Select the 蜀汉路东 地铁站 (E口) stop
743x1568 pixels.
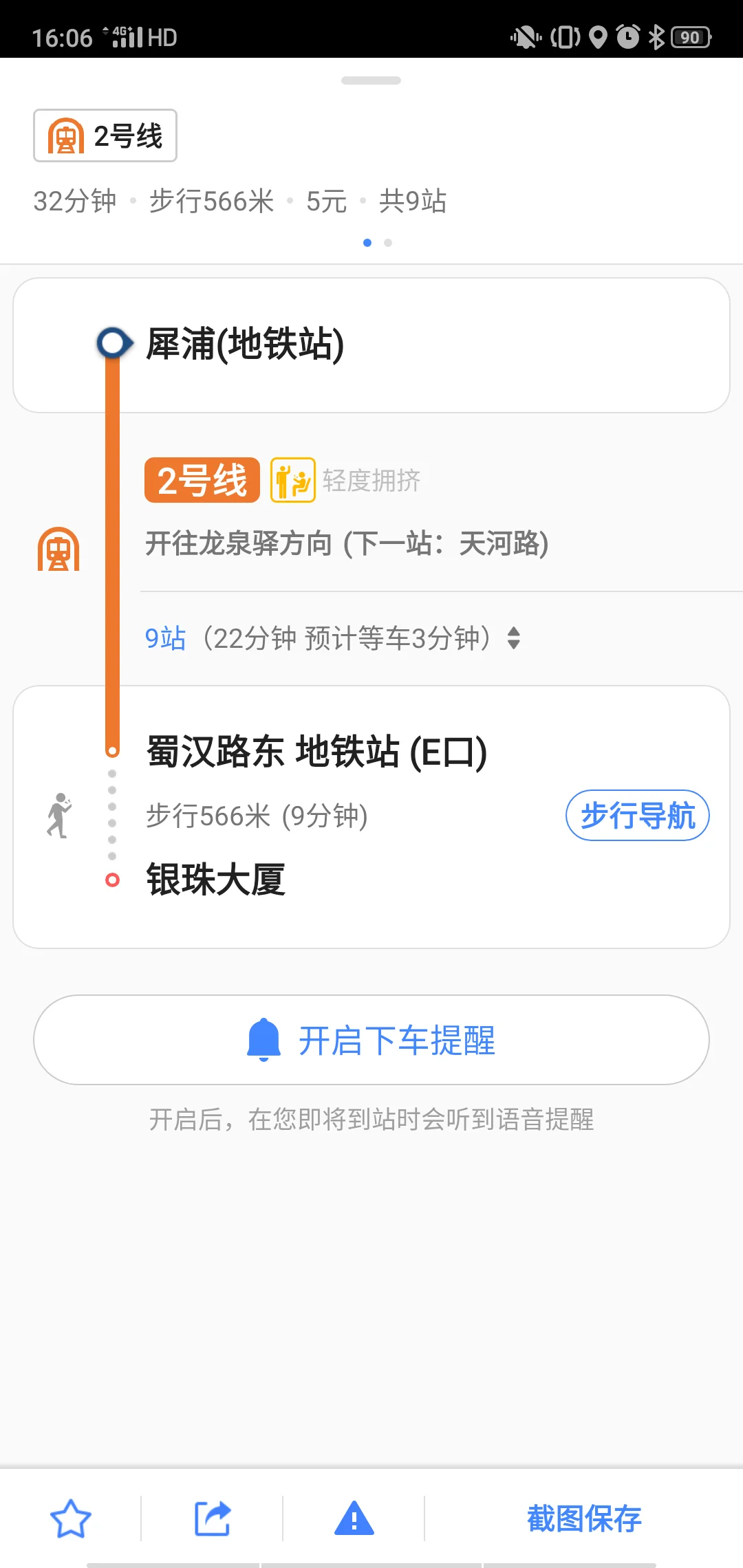(x=316, y=751)
